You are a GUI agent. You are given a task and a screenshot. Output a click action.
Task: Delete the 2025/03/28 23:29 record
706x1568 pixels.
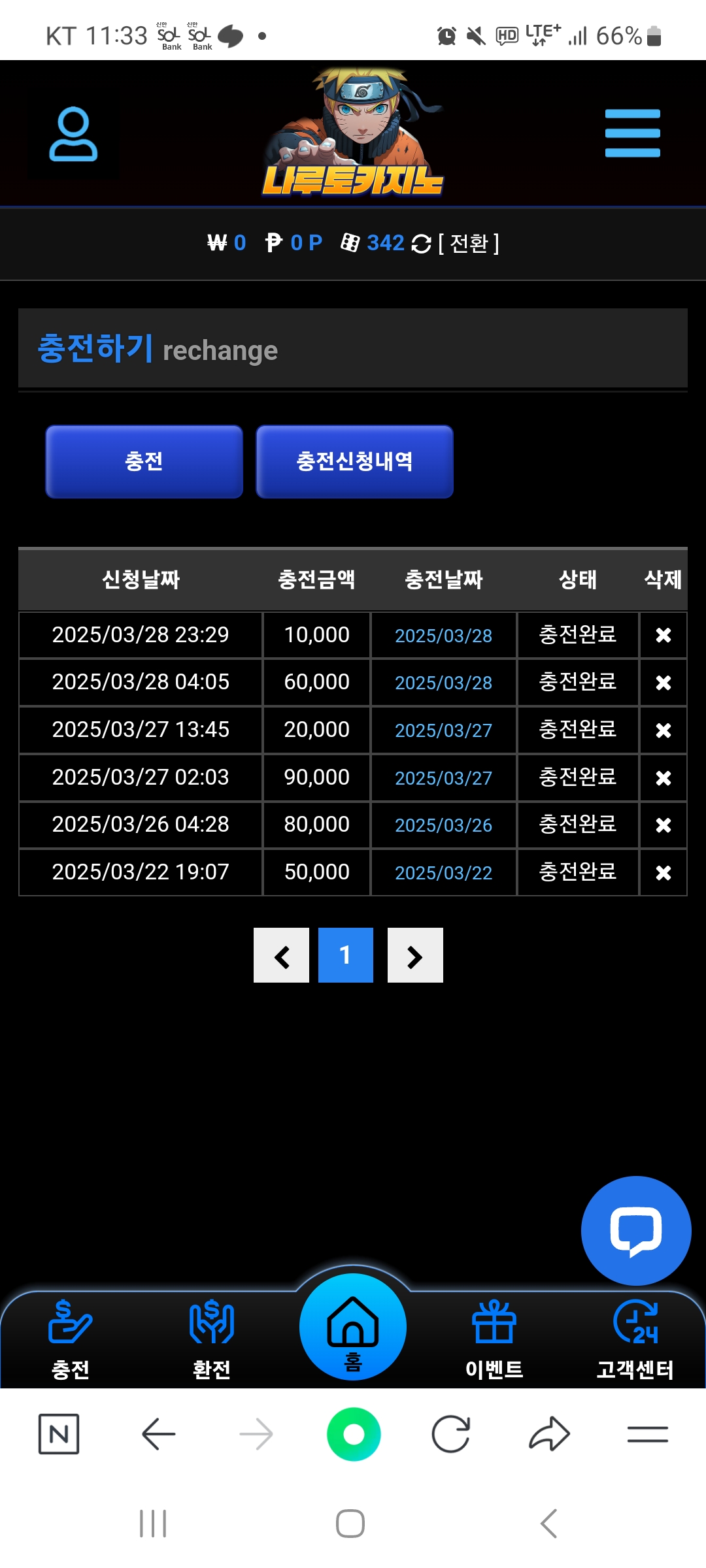(x=663, y=635)
